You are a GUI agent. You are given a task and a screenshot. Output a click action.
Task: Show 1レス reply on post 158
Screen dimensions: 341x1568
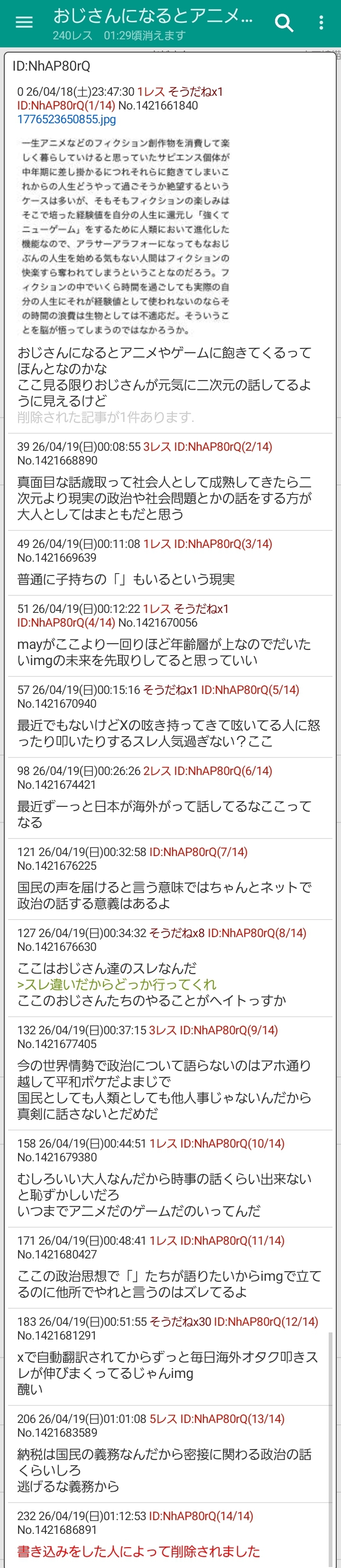[163, 1143]
